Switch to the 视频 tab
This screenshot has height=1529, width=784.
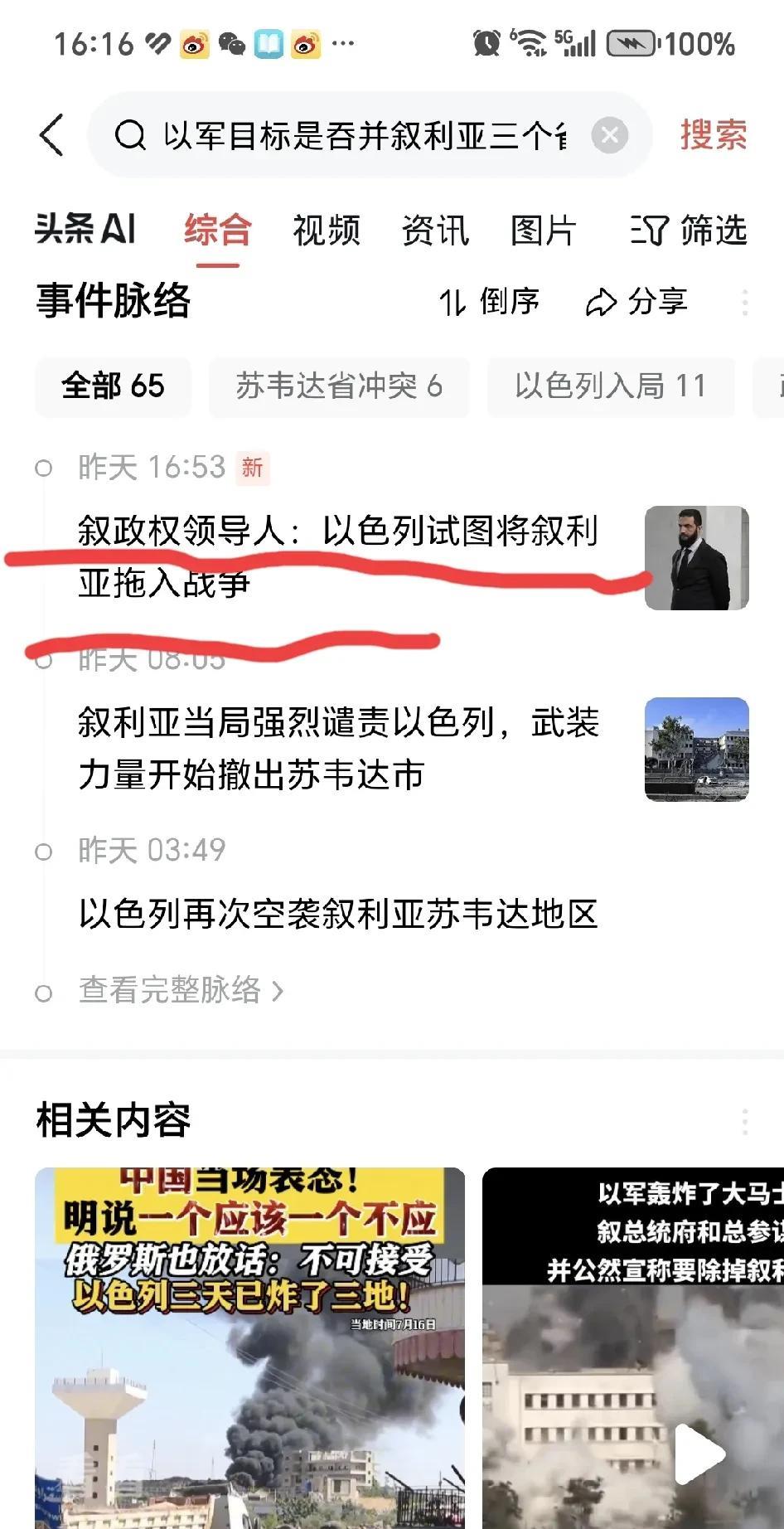[327, 230]
